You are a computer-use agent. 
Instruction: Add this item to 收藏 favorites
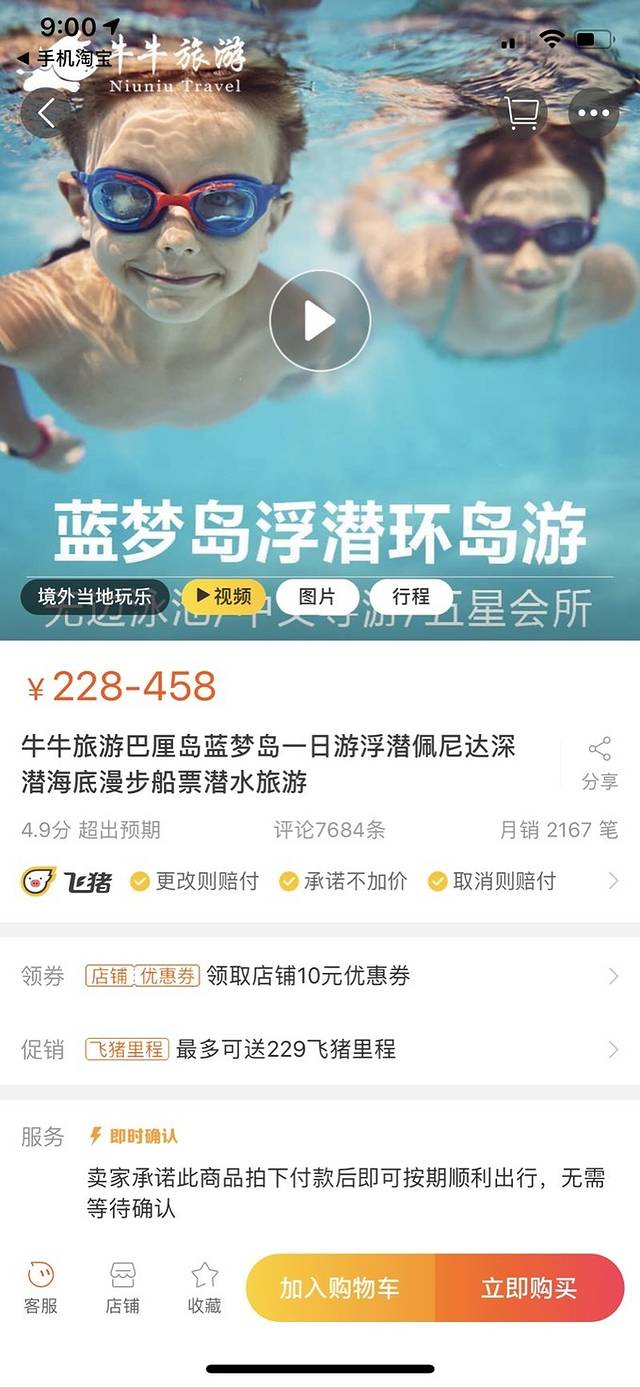tap(204, 1287)
